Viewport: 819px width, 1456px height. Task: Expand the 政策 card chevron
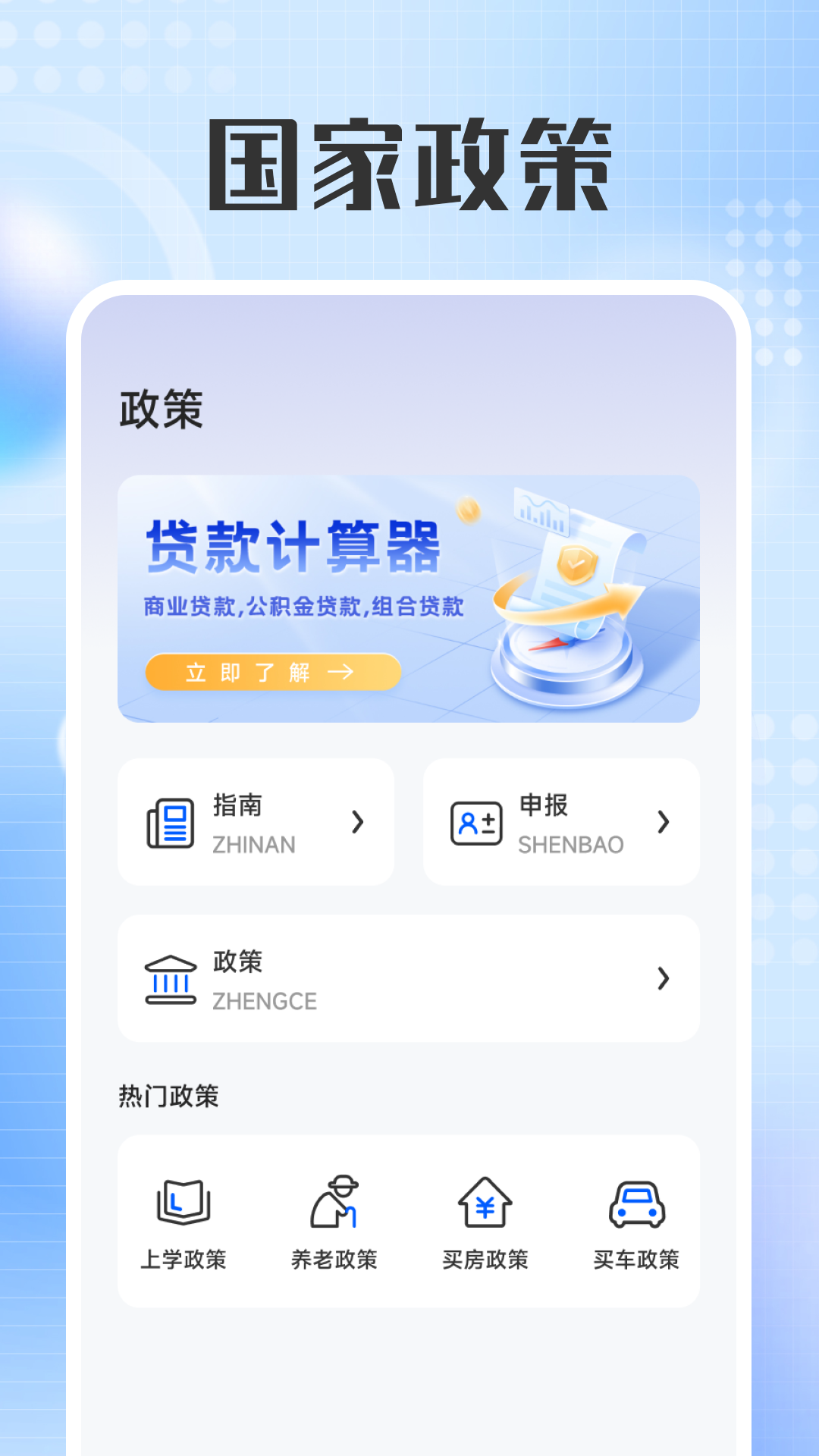(664, 978)
